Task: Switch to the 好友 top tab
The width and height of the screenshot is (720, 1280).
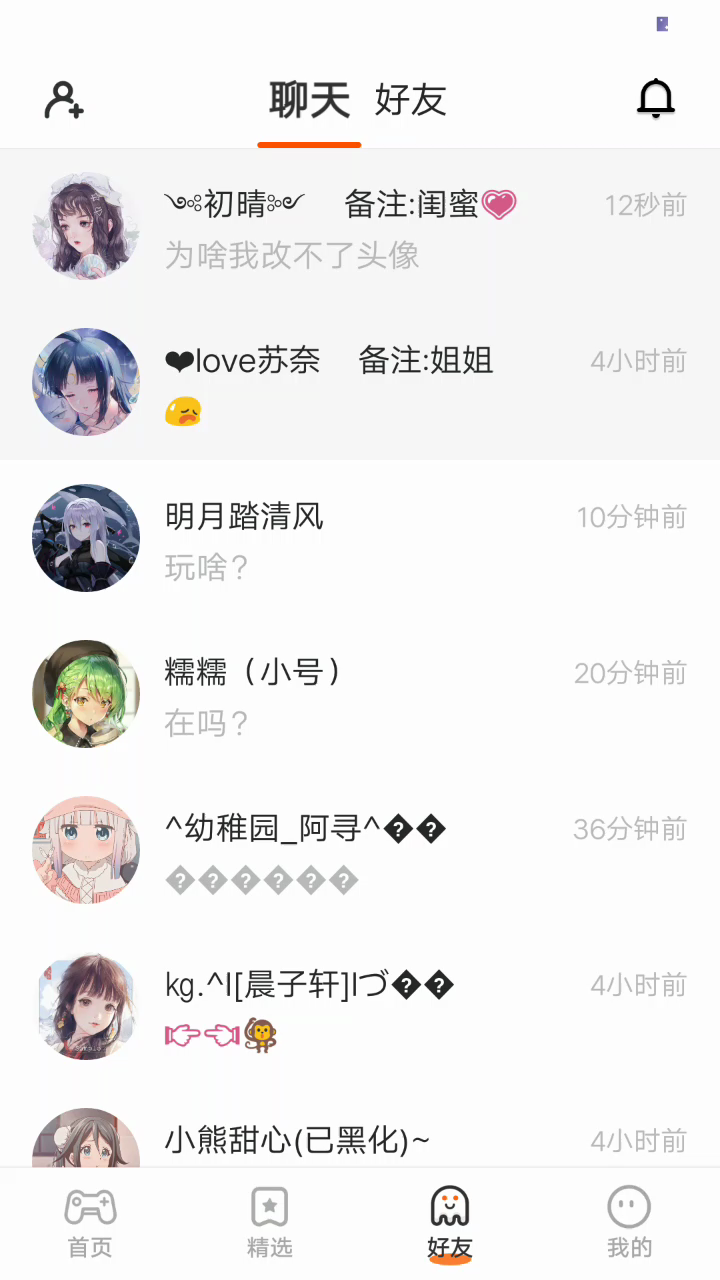Action: coord(410,100)
